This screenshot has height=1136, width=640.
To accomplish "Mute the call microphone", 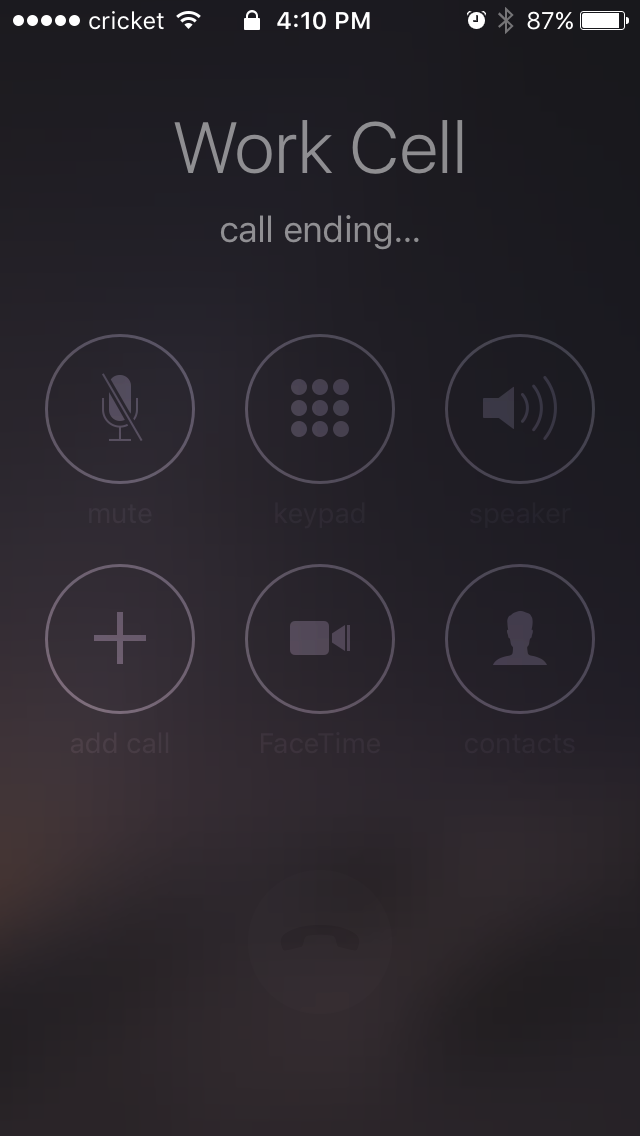I will point(120,409).
